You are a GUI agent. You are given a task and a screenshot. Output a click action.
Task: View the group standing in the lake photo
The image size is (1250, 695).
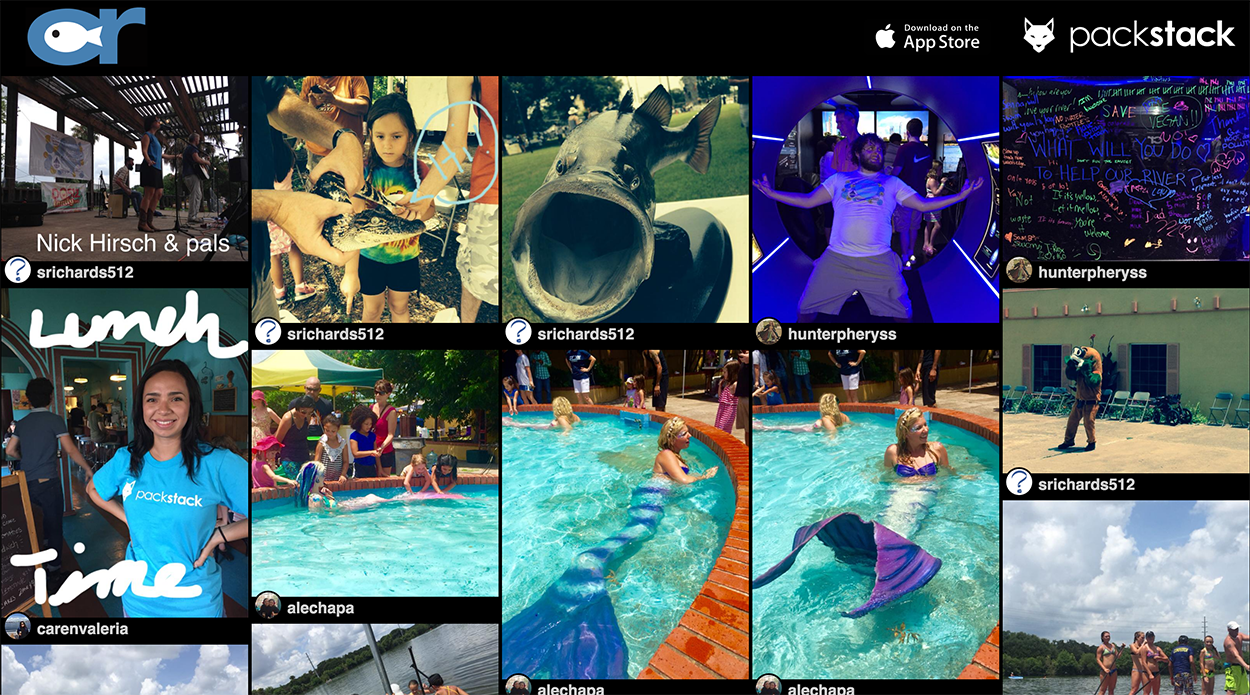[1125, 600]
